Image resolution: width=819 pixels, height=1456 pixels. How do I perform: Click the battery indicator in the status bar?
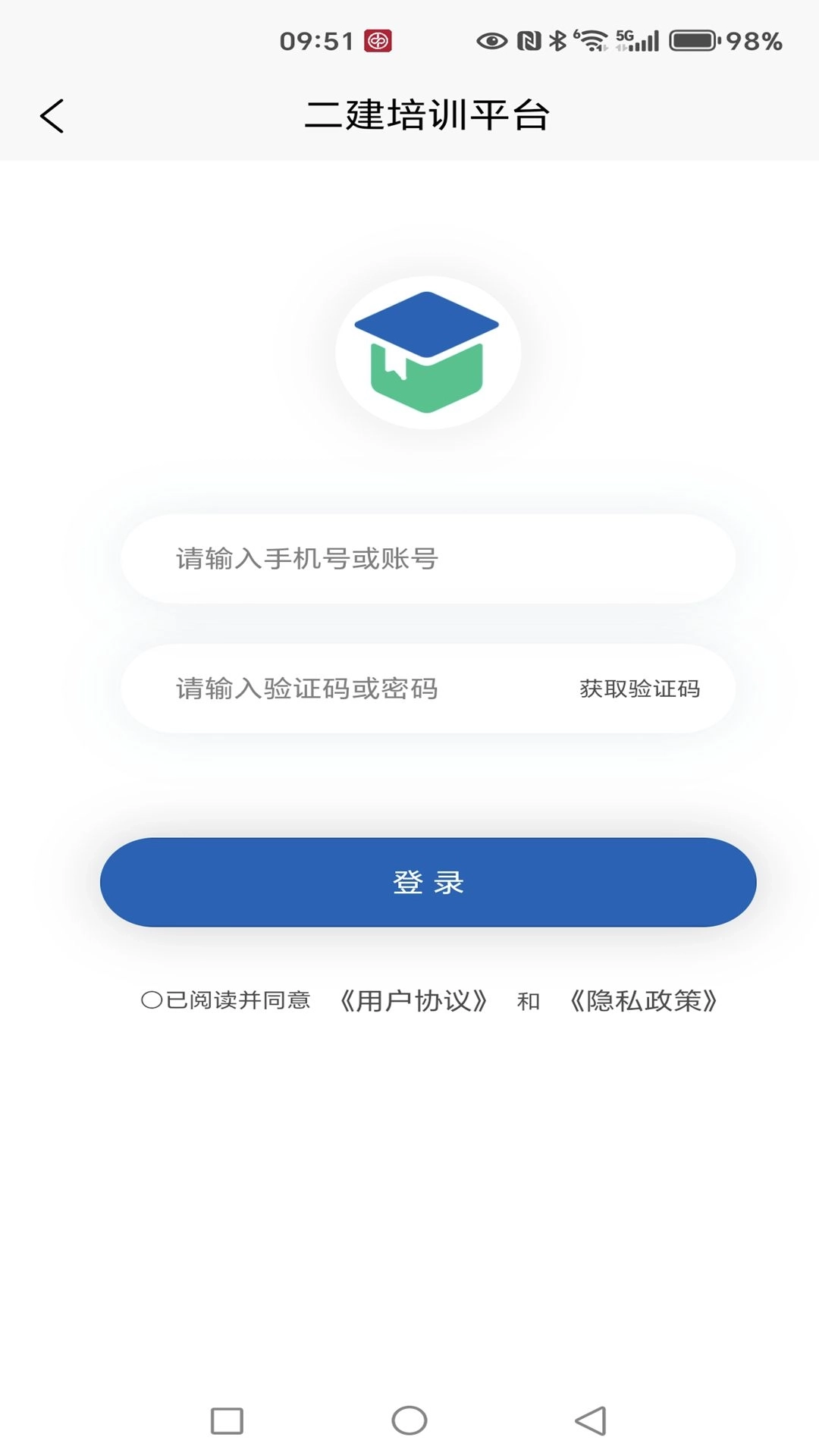click(x=692, y=39)
